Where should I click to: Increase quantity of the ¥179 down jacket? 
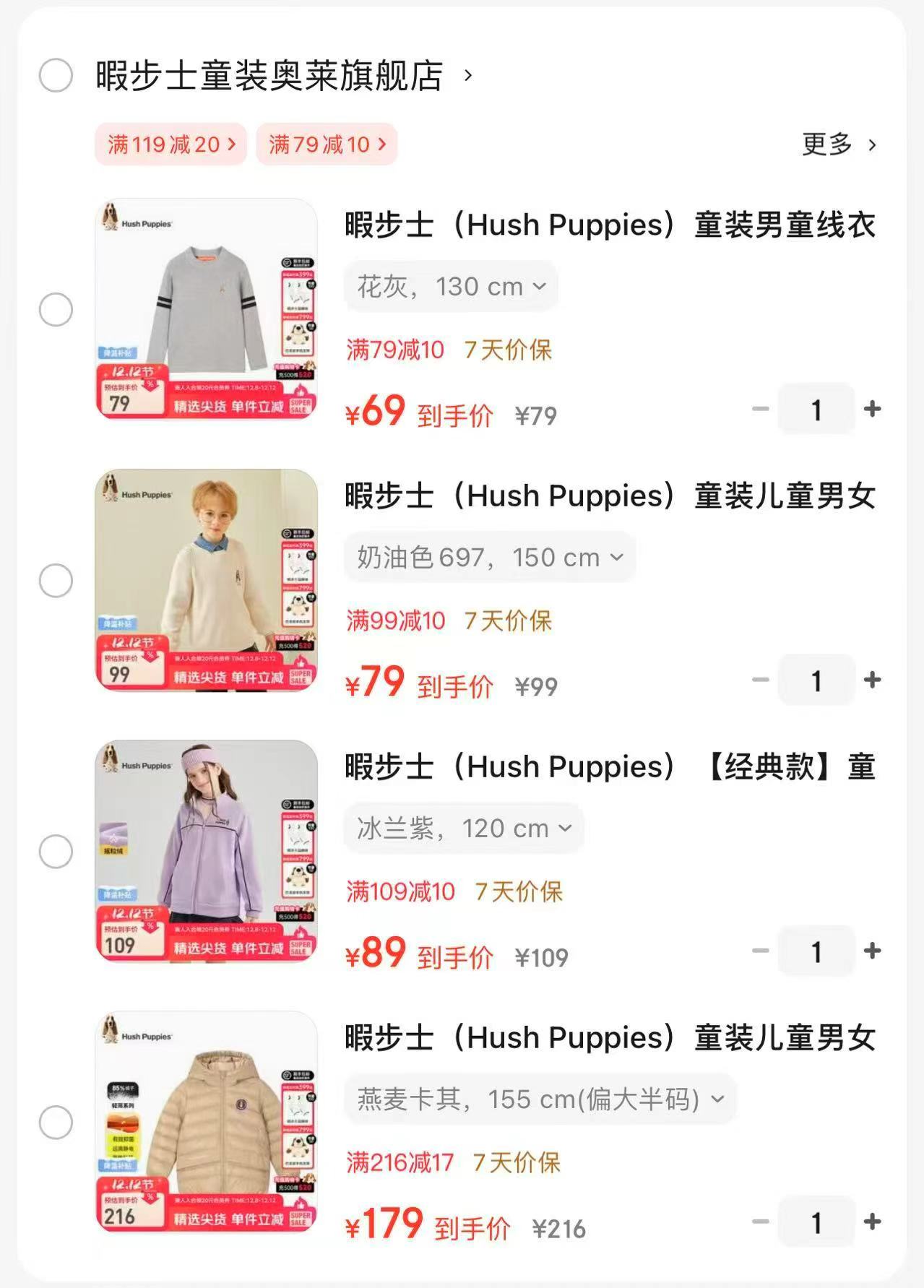[x=873, y=1222]
